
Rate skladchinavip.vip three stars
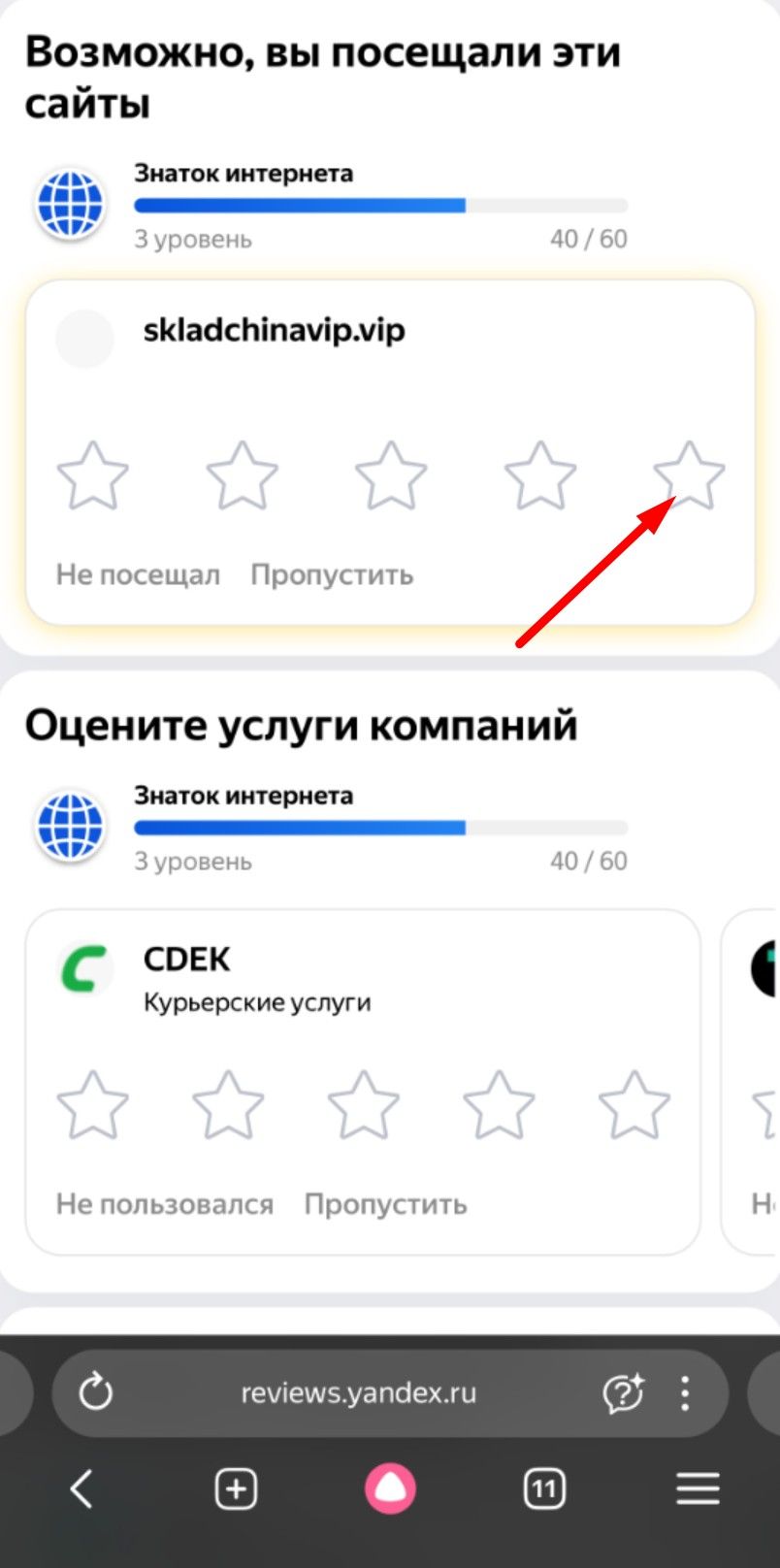(391, 475)
